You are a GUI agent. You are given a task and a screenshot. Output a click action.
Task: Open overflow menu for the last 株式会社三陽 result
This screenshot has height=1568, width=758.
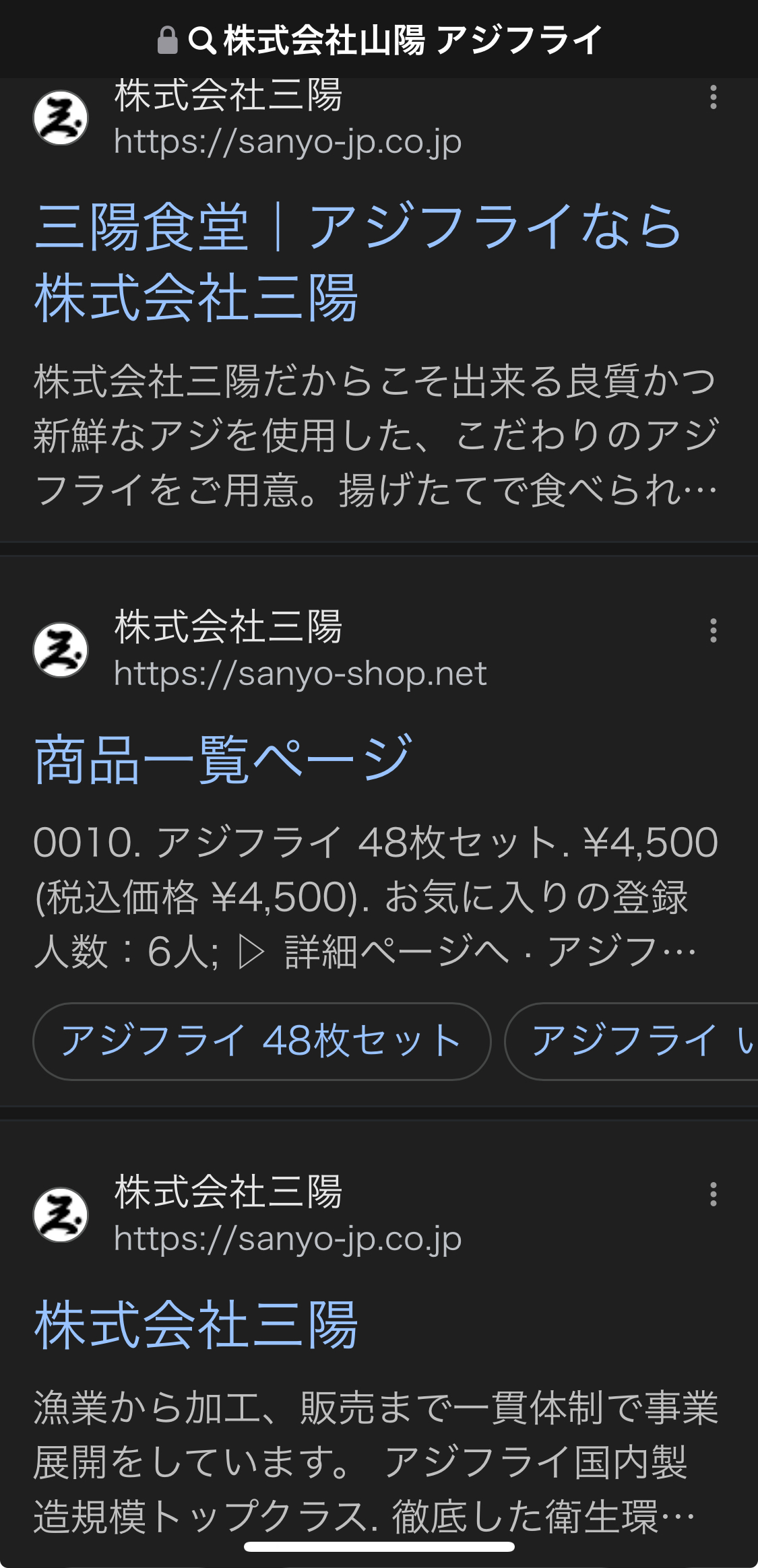pyautogui.click(x=713, y=1194)
